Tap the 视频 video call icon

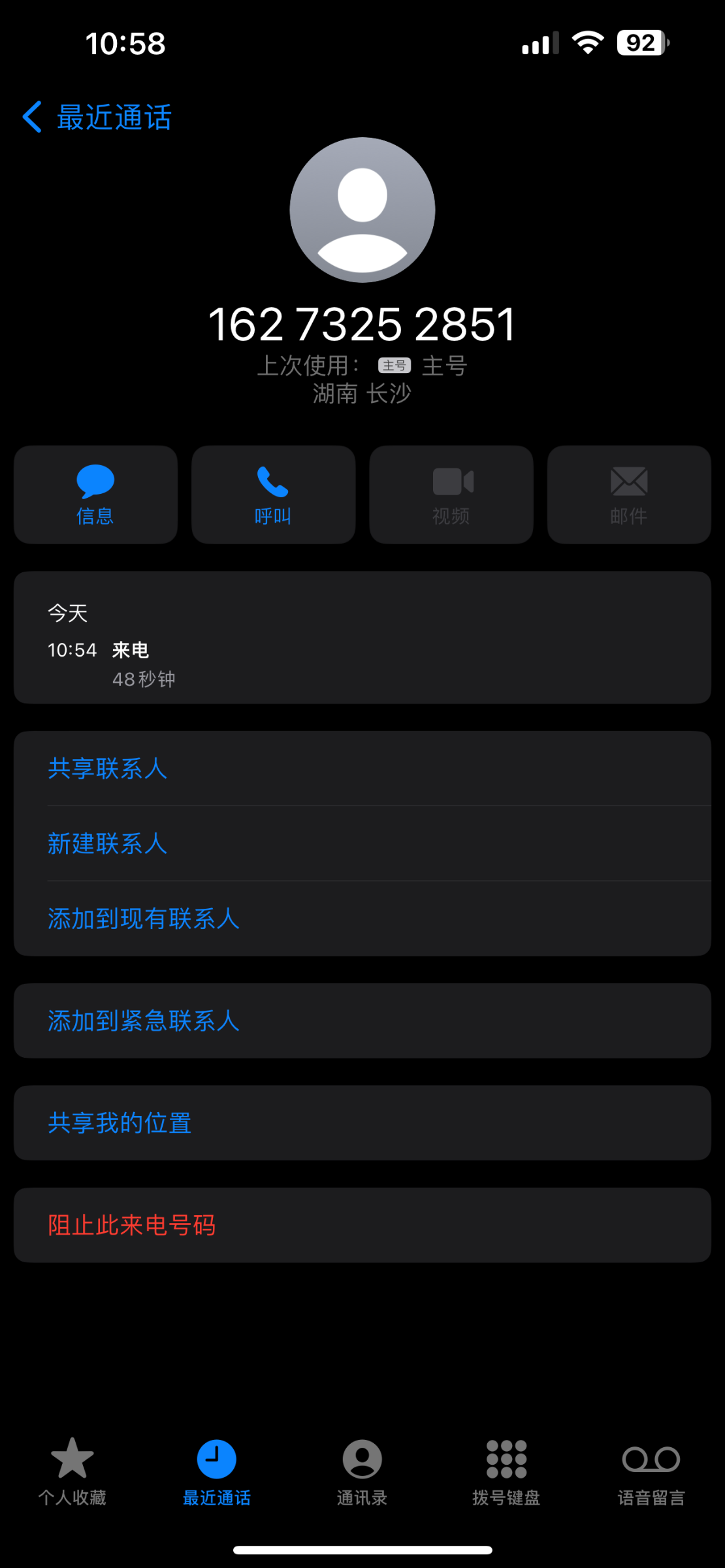451,495
